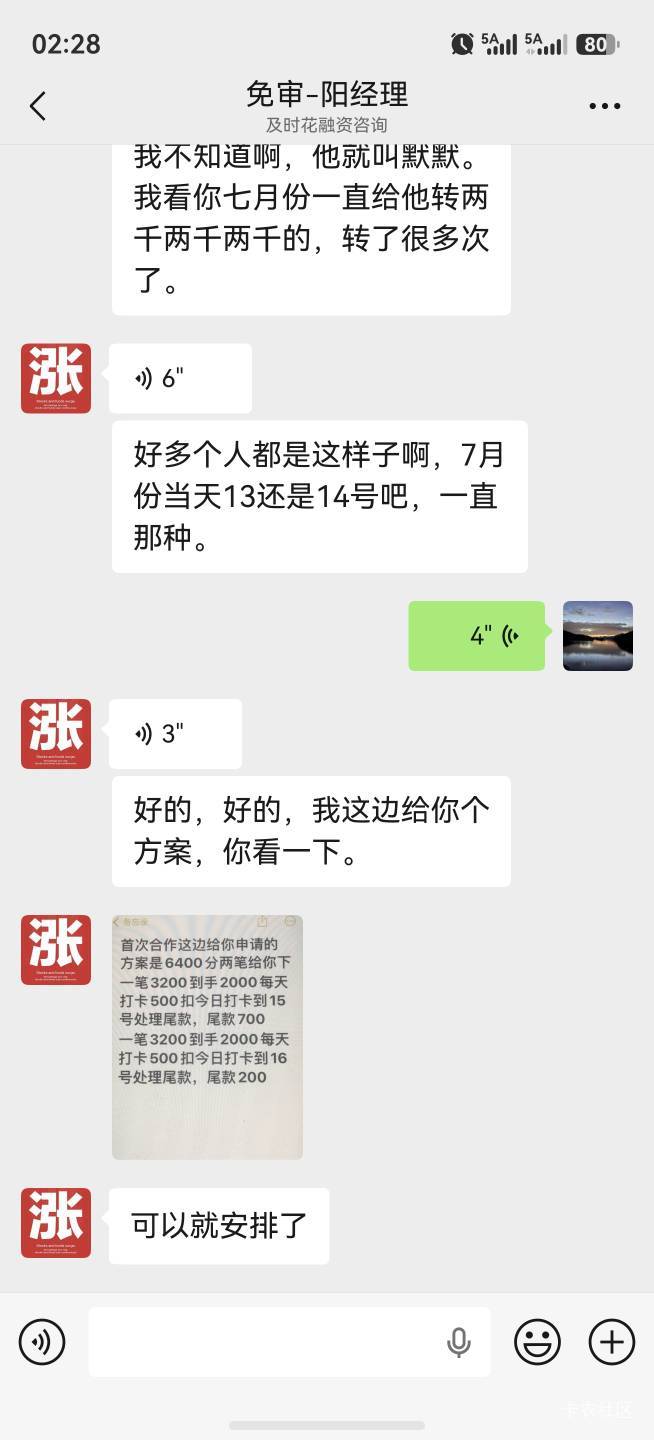Switch to voice input mode
Screen dimensions: 654x1440
pos(42,1342)
